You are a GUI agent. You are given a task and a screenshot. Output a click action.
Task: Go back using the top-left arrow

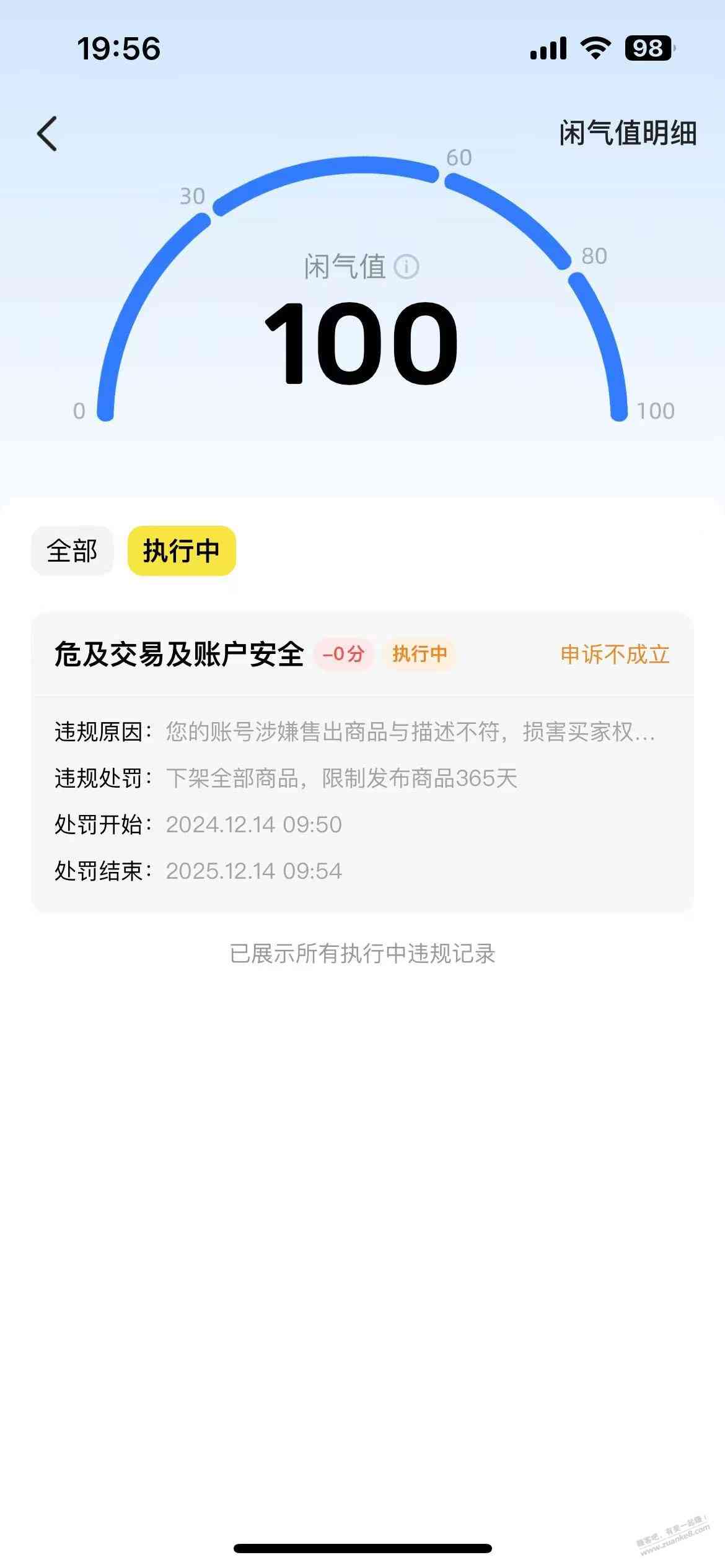48,133
